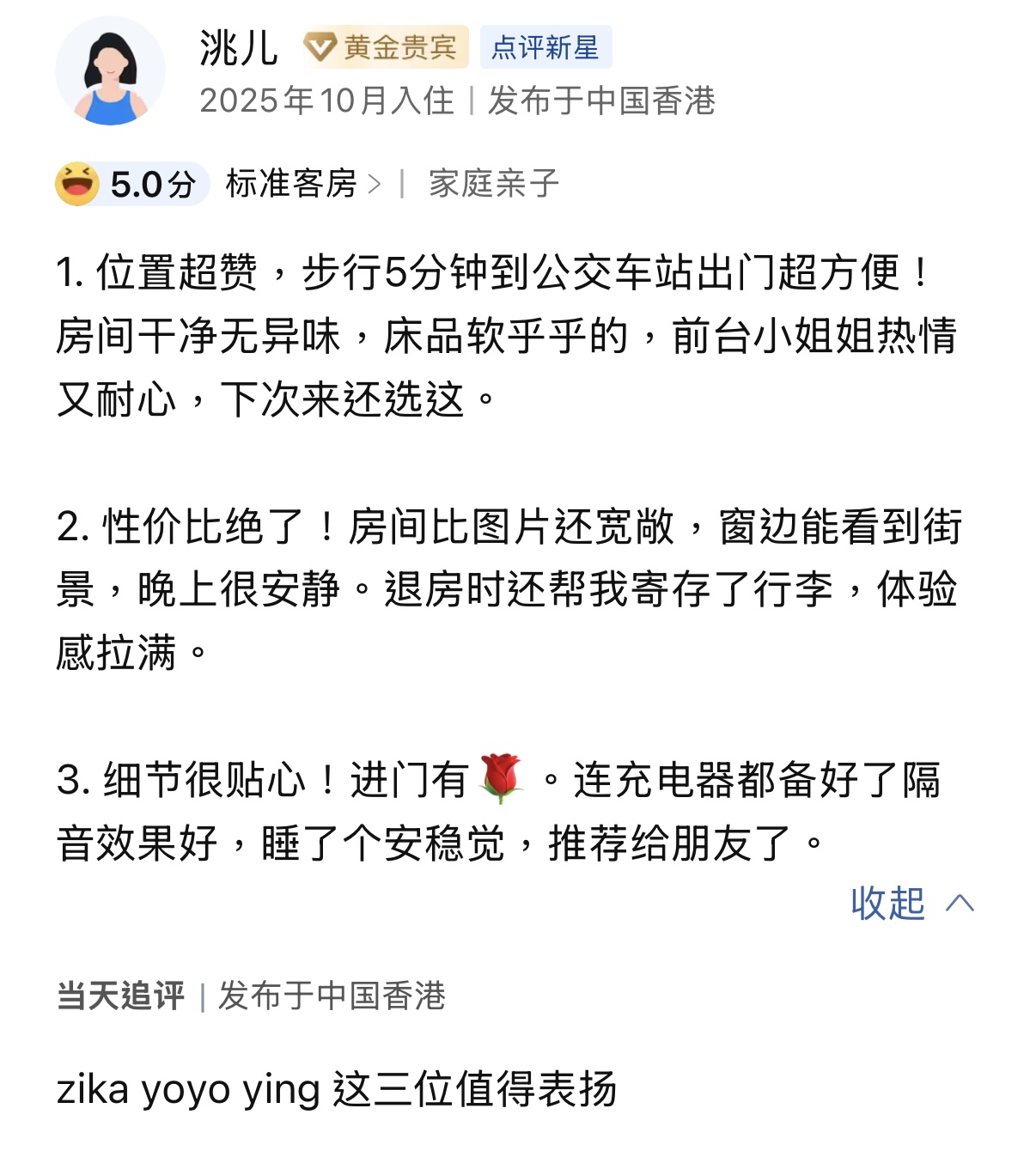1036x1151 pixels.
Task: Tap the 点评新星 badge
Action: click(545, 47)
